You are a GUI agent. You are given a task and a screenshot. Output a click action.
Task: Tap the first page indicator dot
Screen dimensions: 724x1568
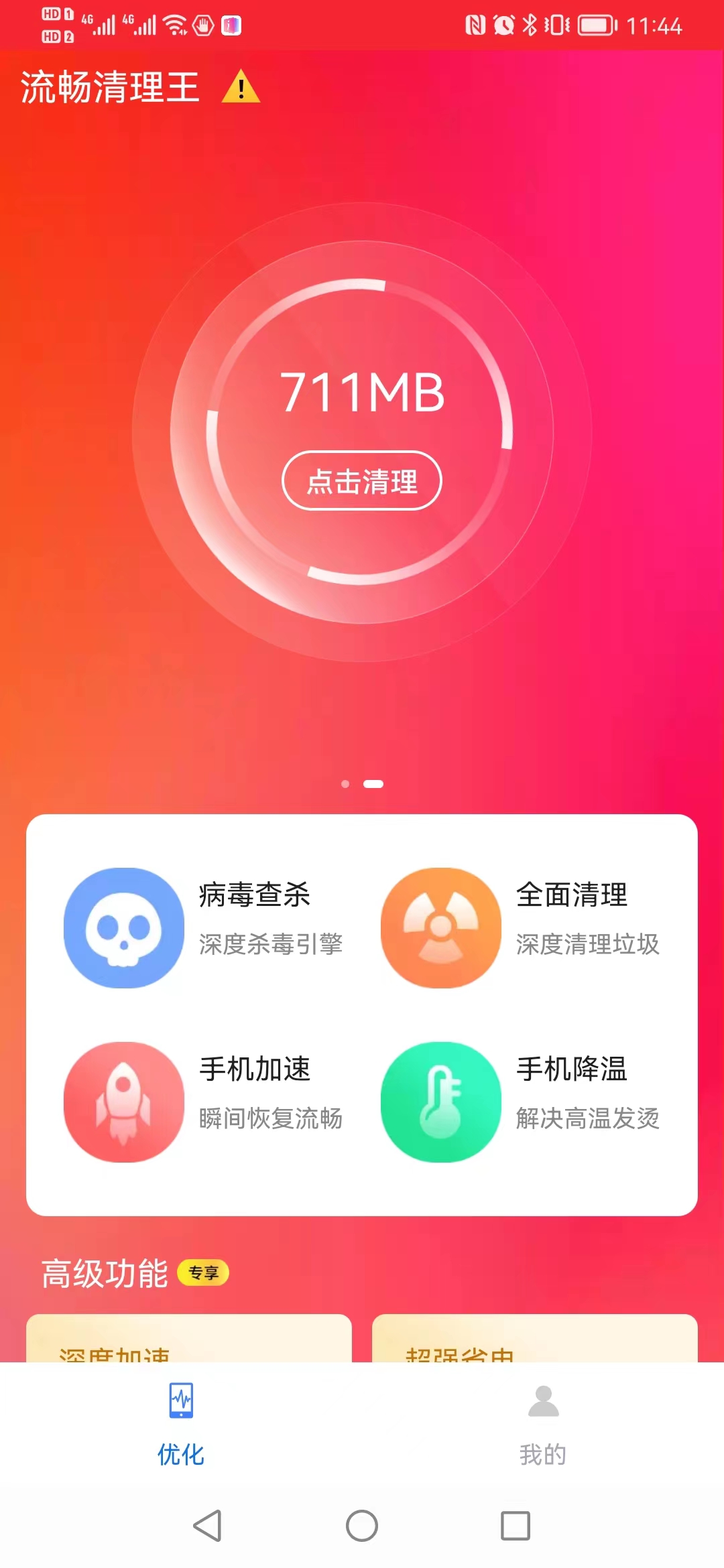pos(345,784)
